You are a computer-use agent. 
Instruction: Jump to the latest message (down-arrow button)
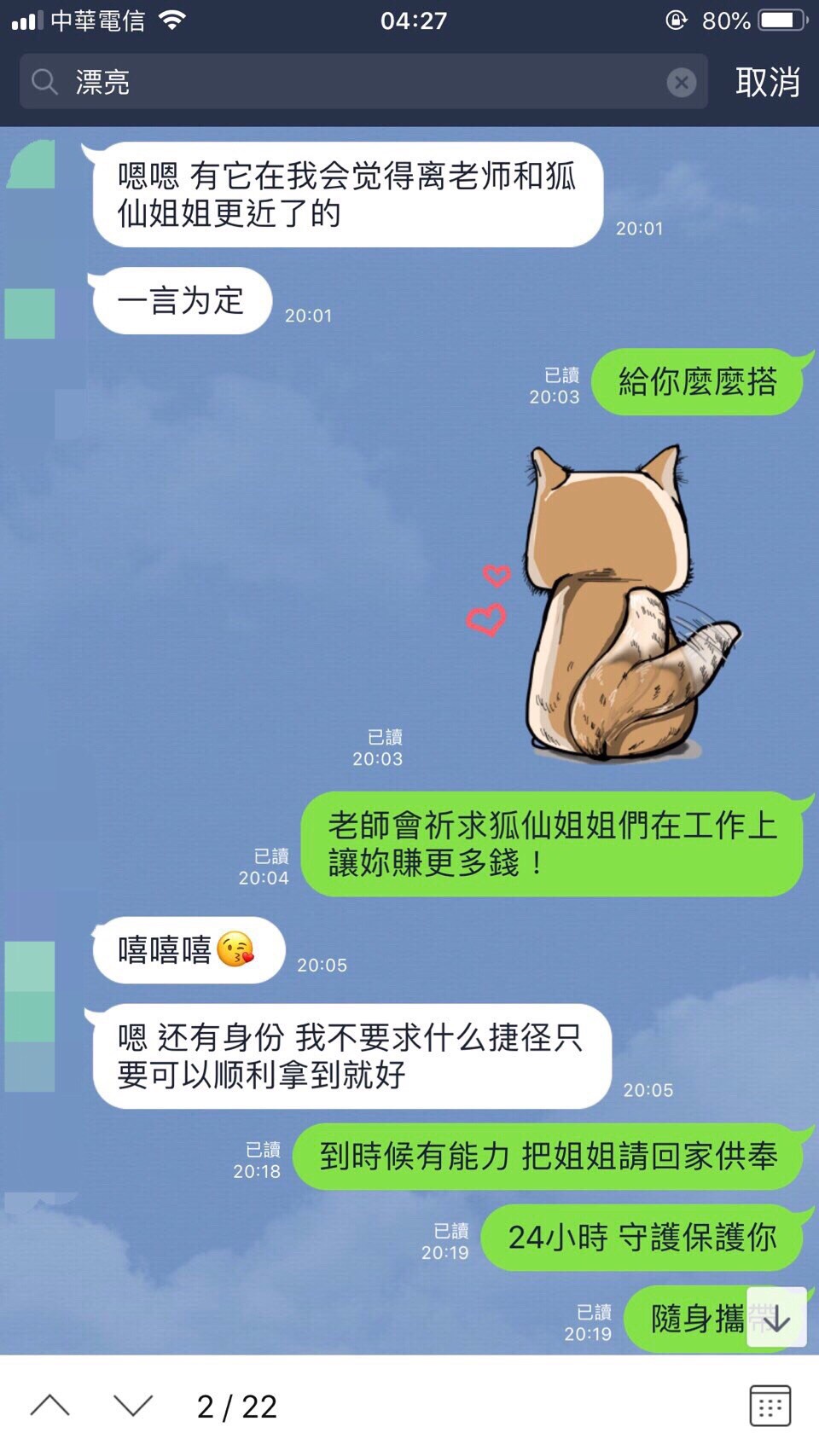tap(776, 1318)
